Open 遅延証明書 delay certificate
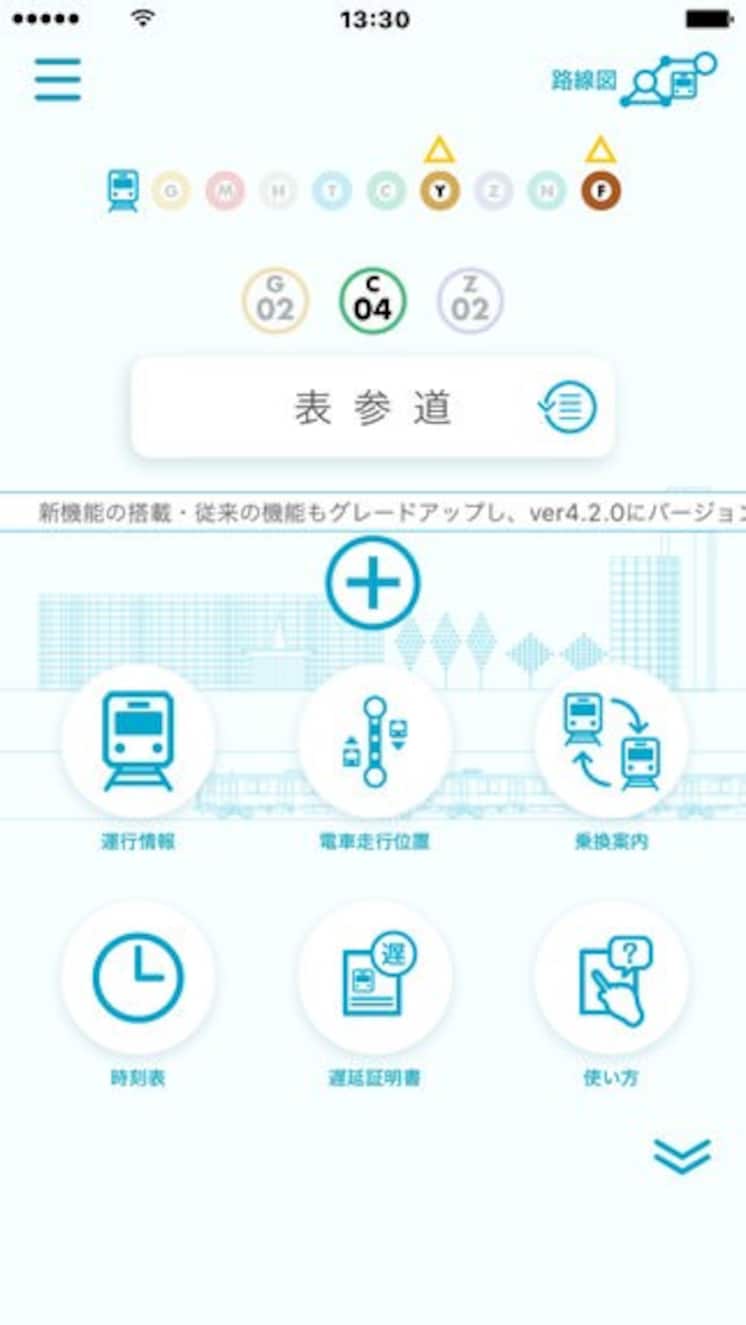746x1325 pixels. pyautogui.click(x=374, y=977)
